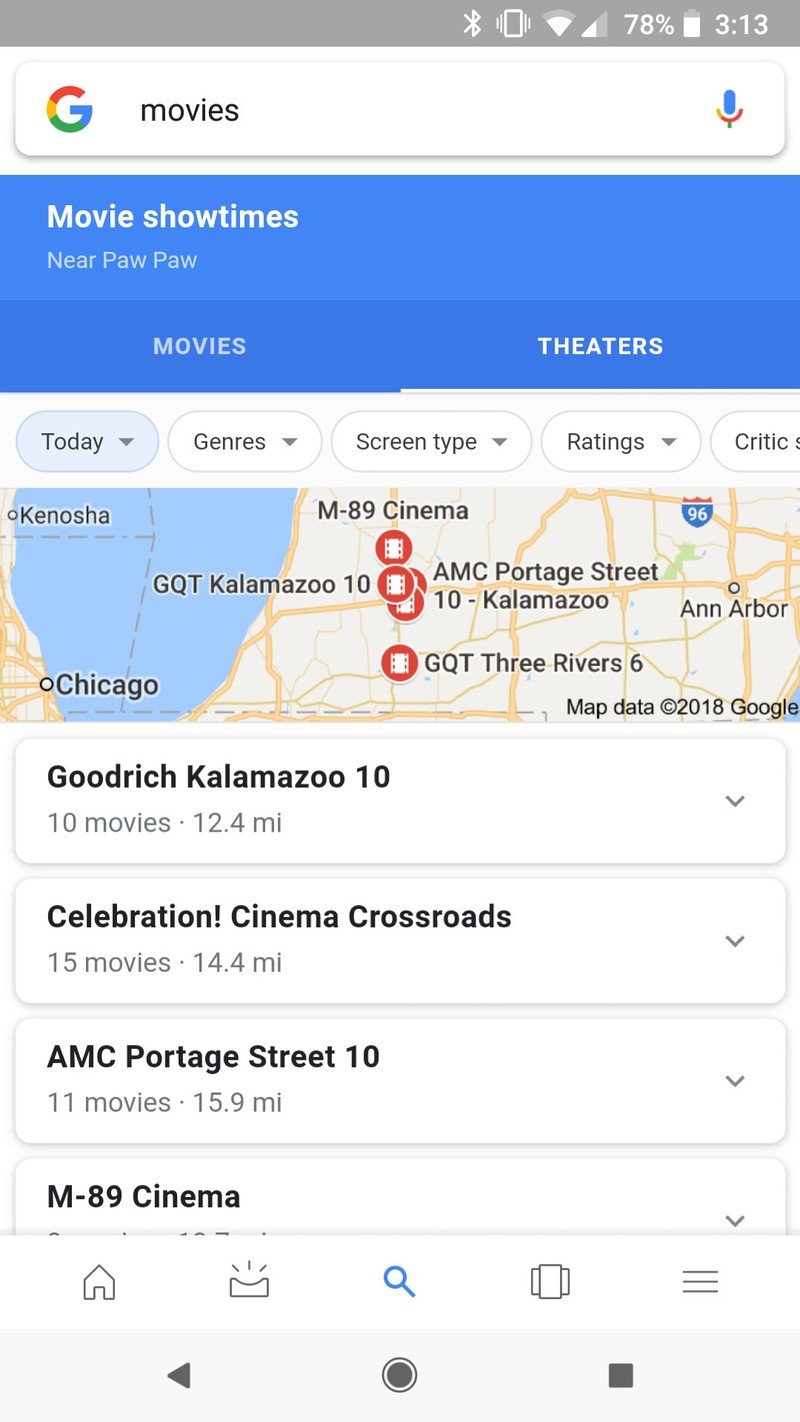The height and width of the screenshot is (1422, 800).
Task: Open the Genres filter chip
Action: pyautogui.click(x=245, y=441)
